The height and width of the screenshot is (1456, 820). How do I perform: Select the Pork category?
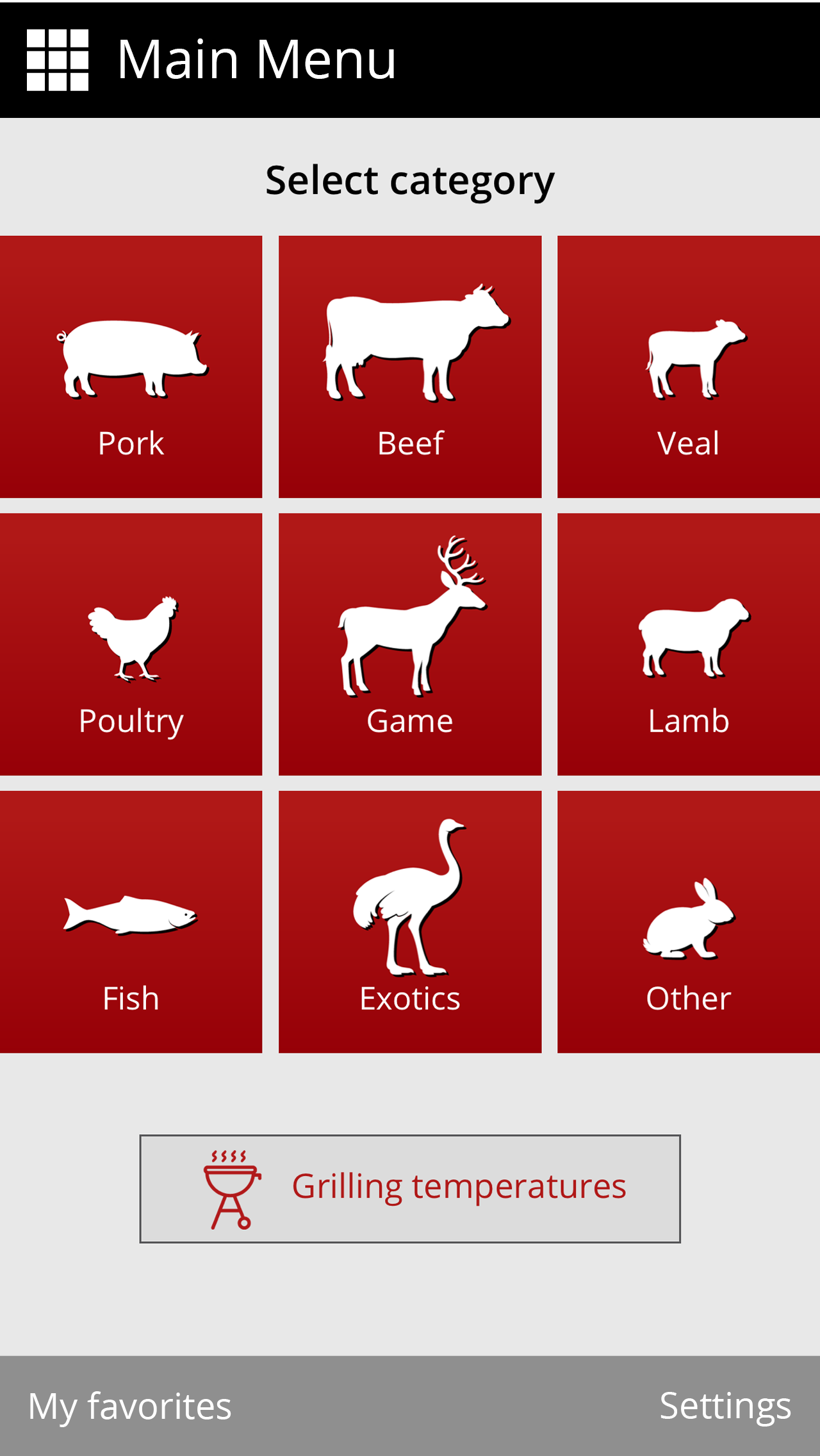(x=131, y=366)
